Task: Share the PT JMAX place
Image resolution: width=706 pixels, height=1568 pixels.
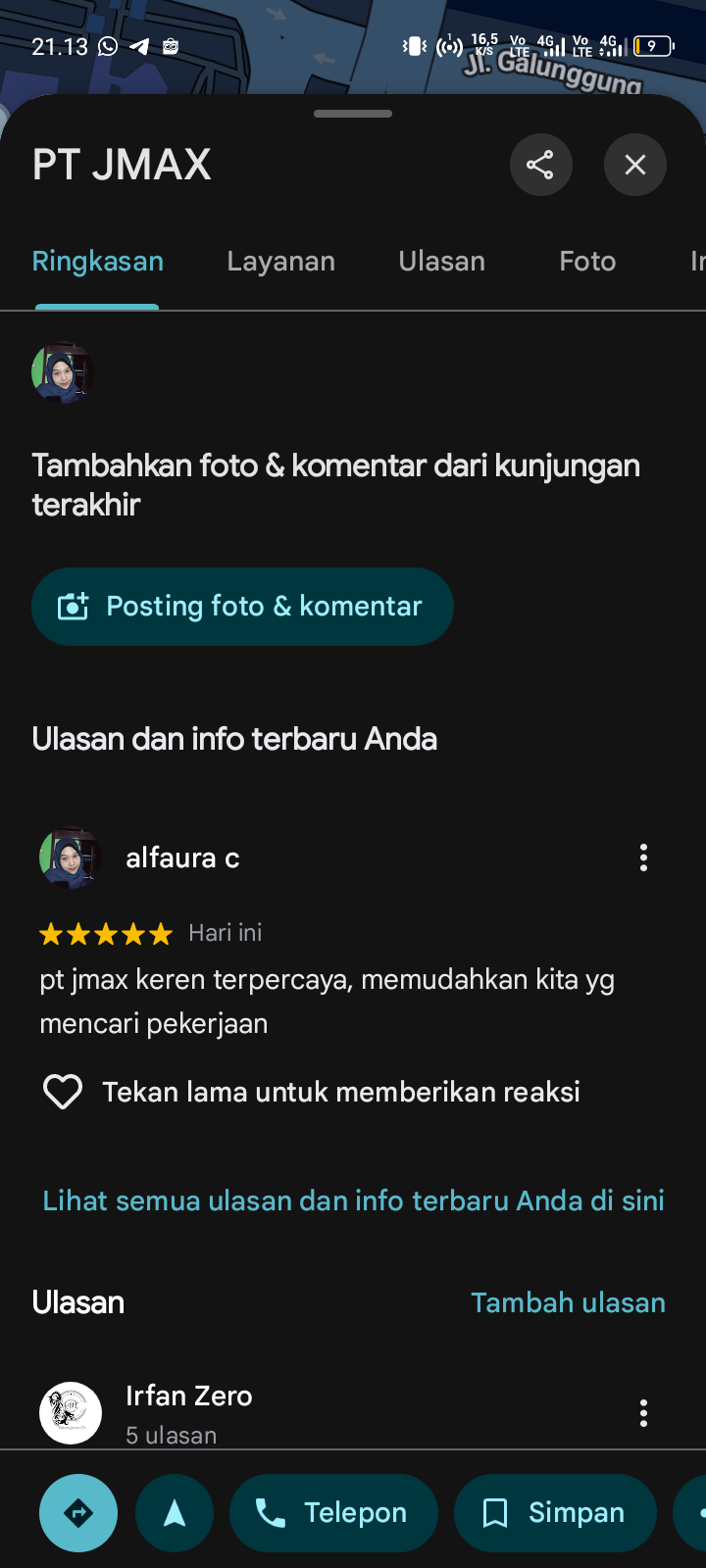Action: pyautogui.click(x=540, y=165)
